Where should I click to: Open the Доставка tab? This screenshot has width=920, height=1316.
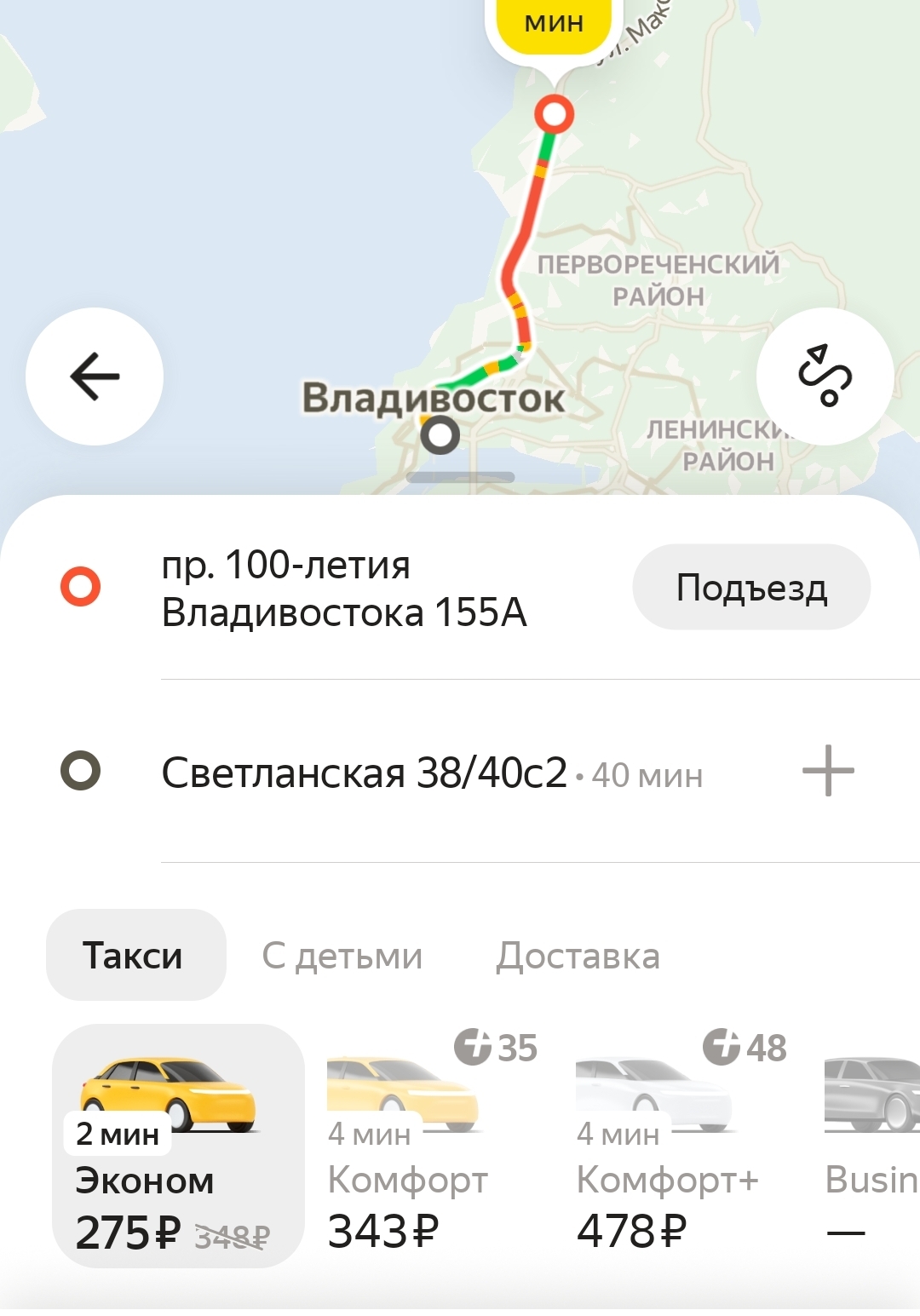[578, 956]
